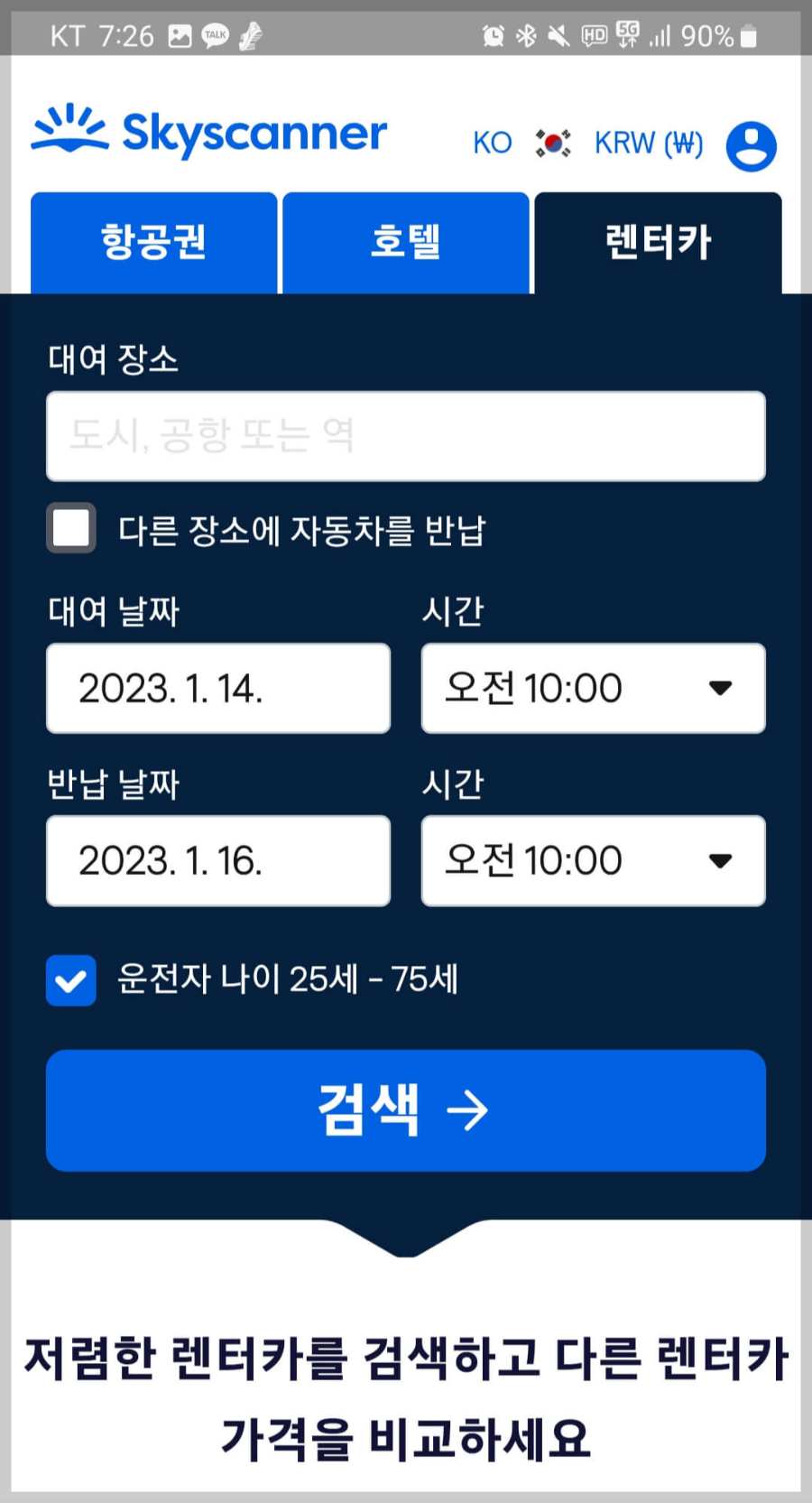Tap the KakaoTalk notification icon
This screenshot has height=1503, width=812.
coord(215,33)
